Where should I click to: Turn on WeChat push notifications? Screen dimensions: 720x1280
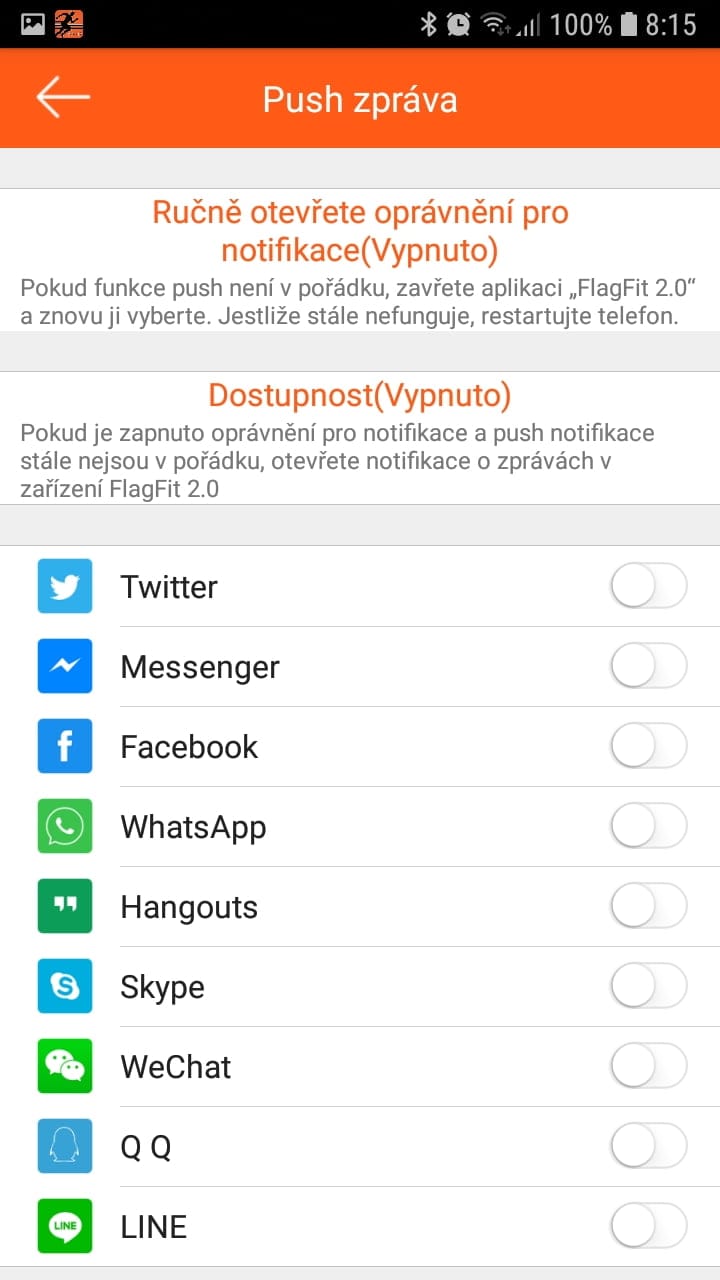[648, 1066]
